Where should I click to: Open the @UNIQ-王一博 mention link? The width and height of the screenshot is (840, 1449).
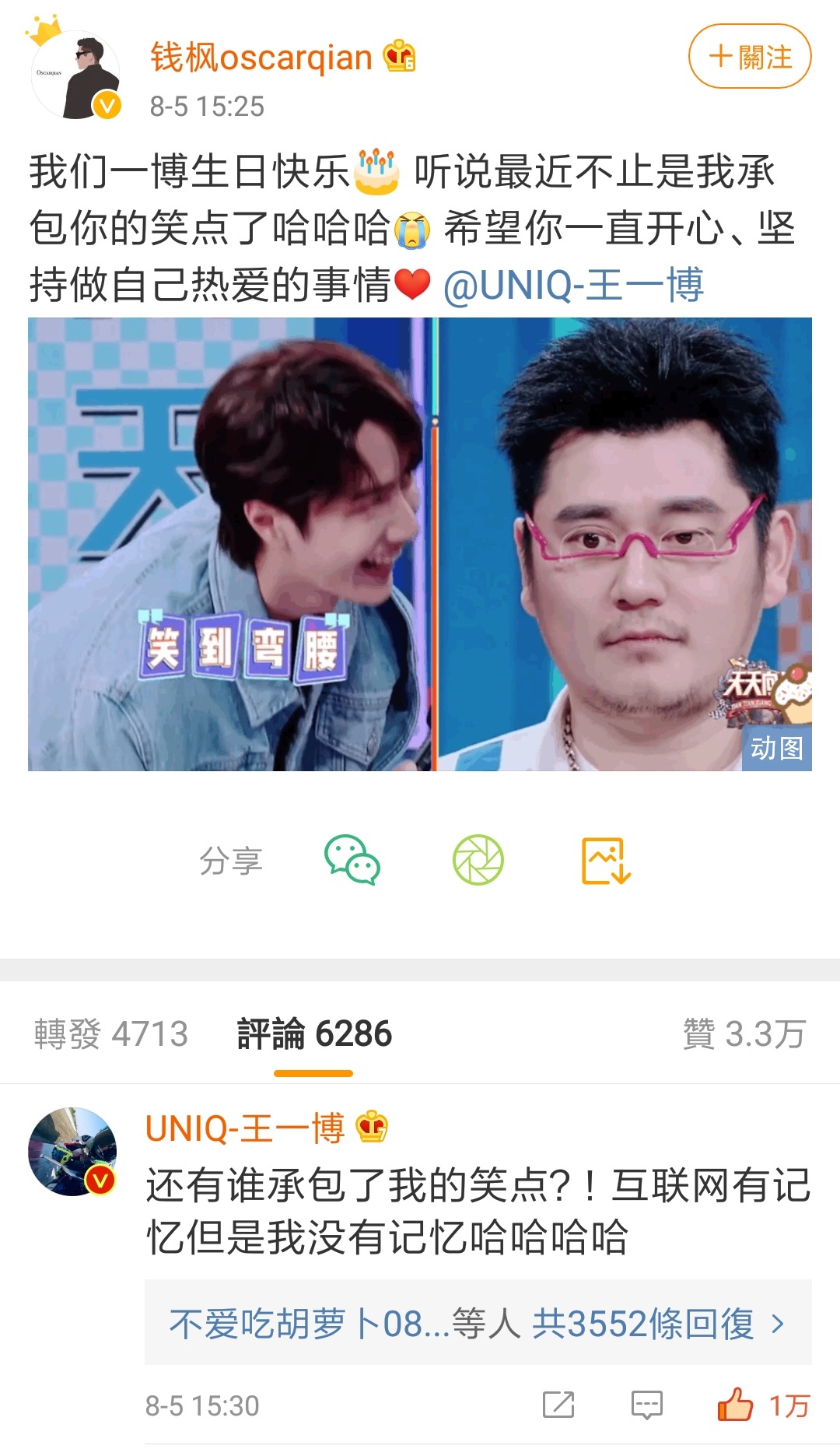click(x=573, y=285)
